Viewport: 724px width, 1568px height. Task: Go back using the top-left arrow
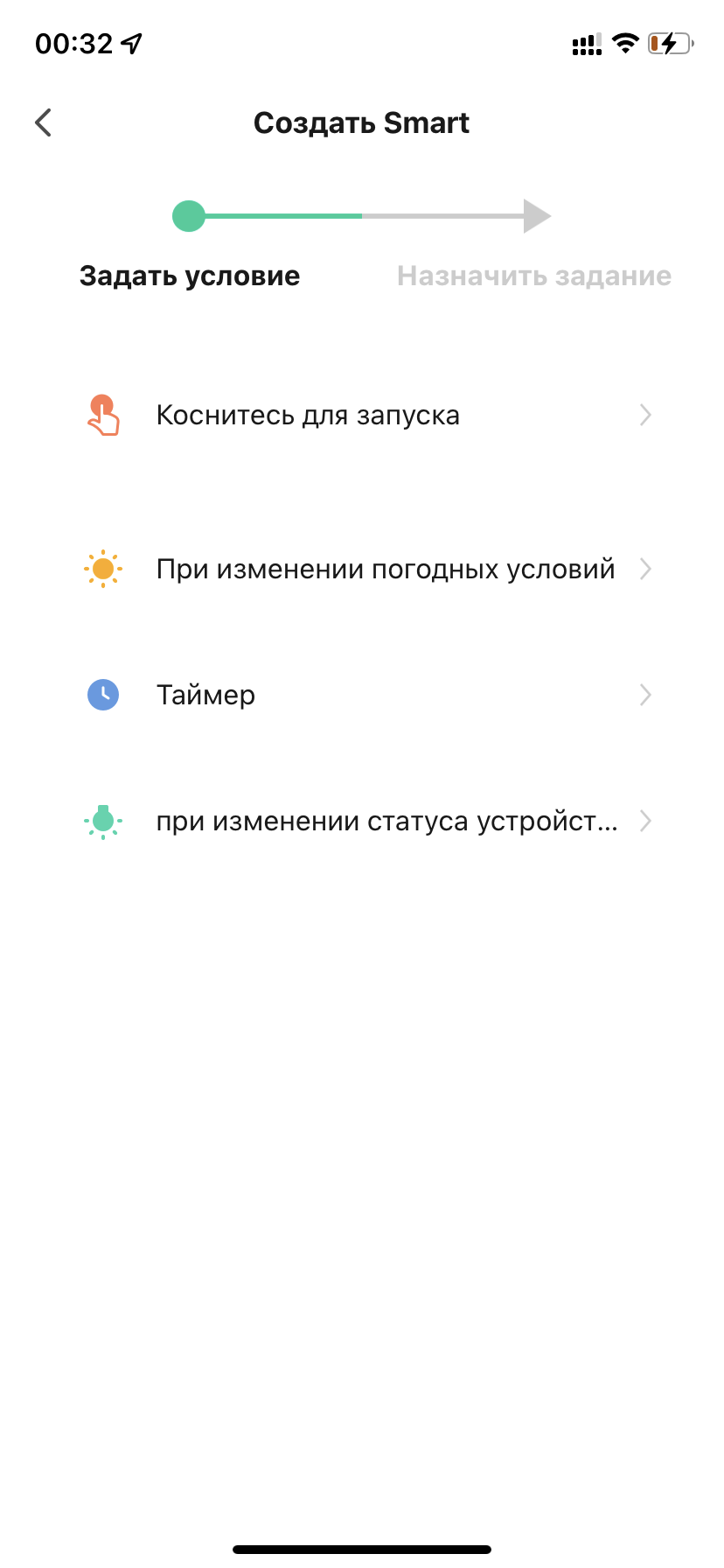44,122
